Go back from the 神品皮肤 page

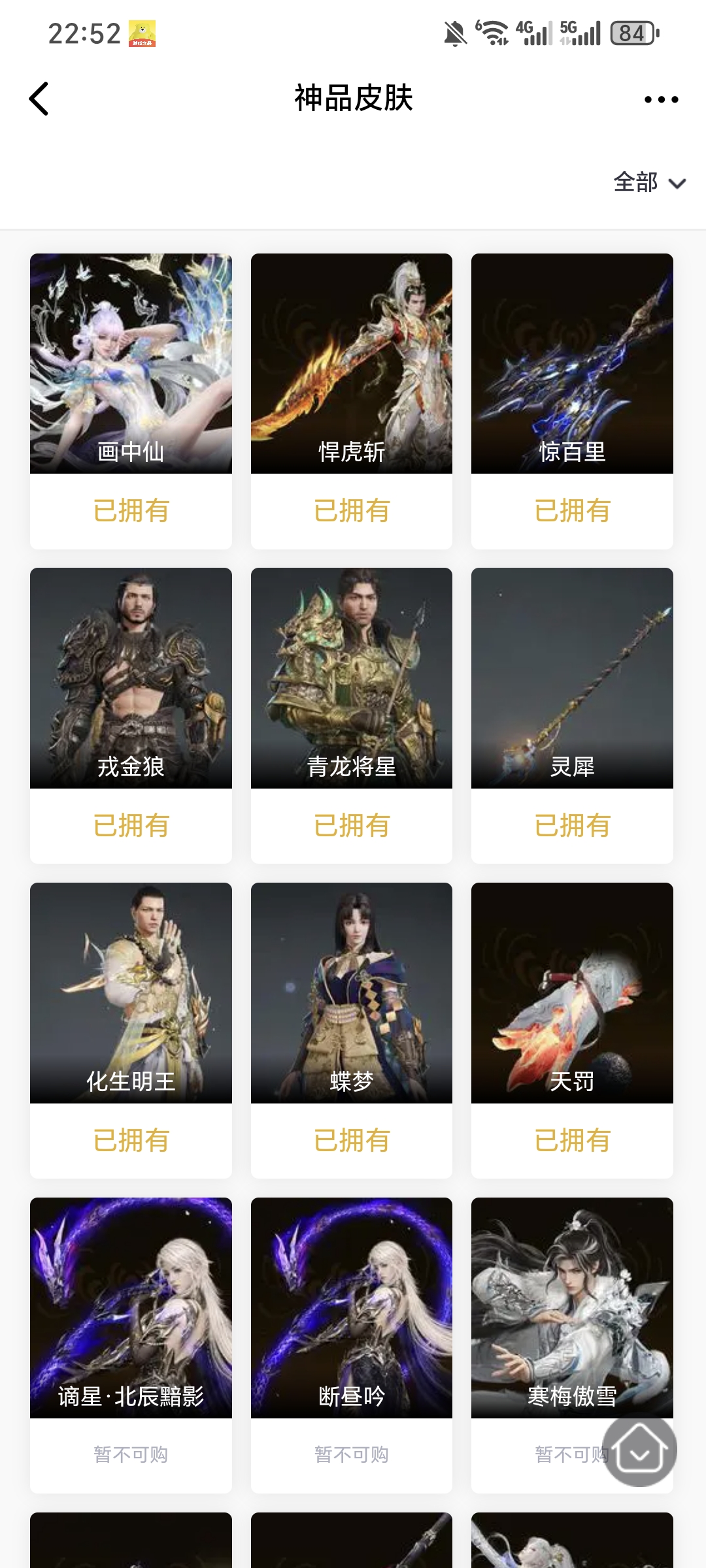click(39, 99)
